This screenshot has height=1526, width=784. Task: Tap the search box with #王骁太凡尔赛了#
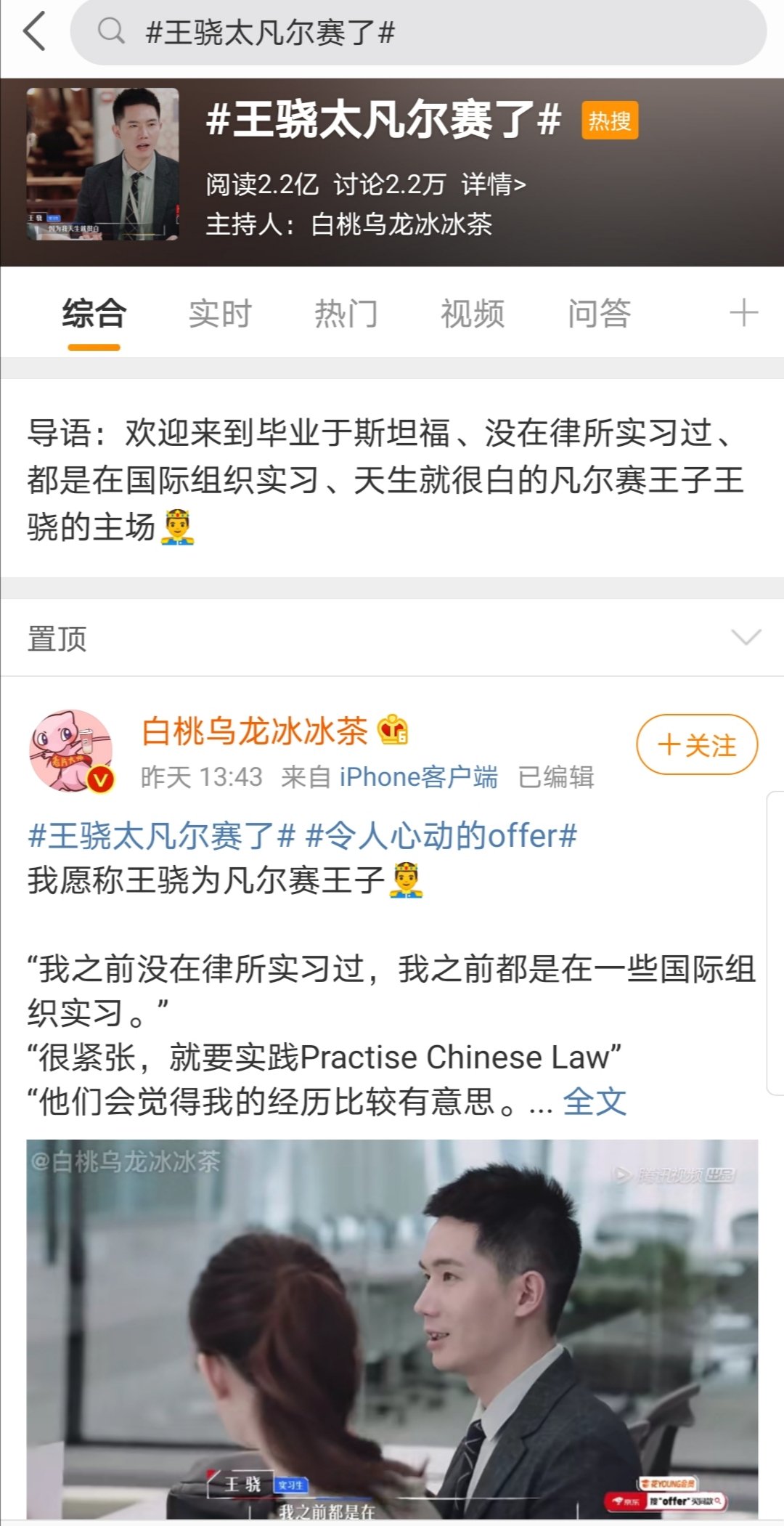click(x=417, y=33)
